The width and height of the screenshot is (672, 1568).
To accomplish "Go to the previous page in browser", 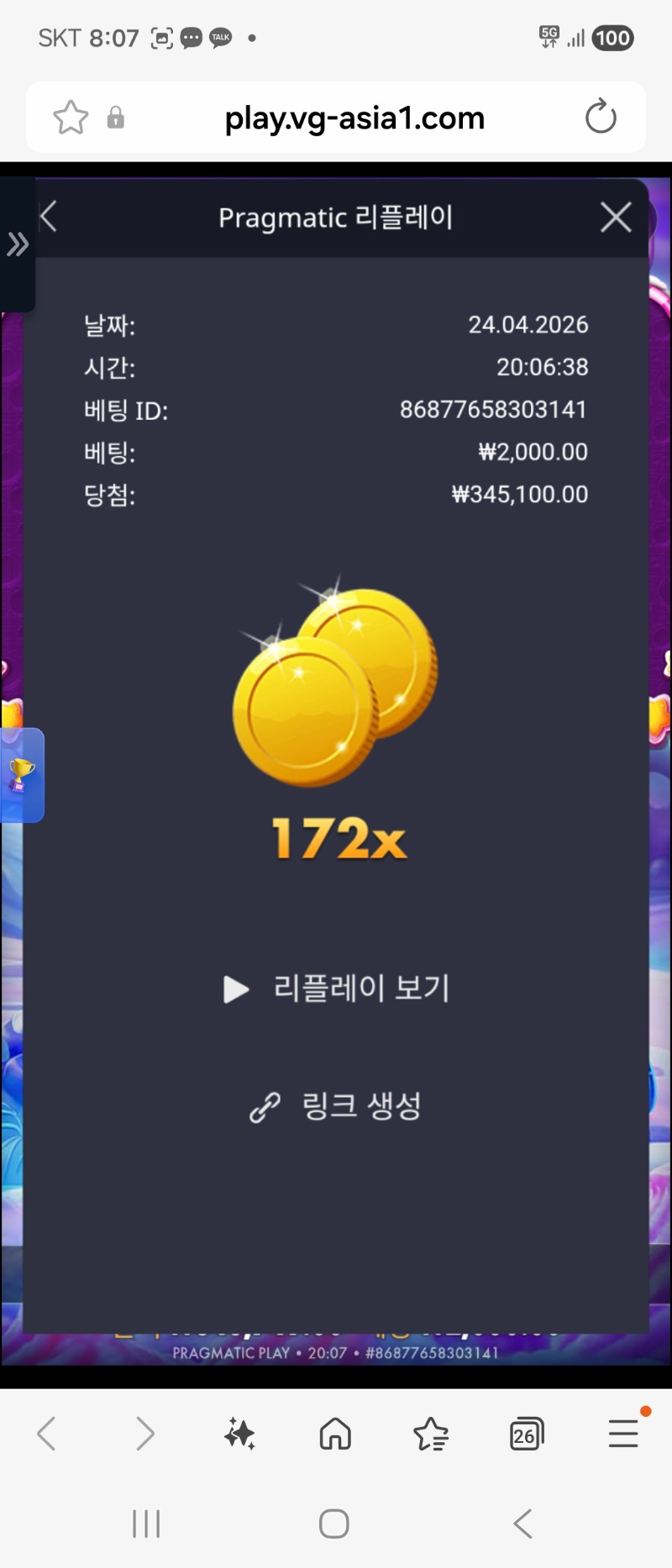I will click(x=47, y=1434).
